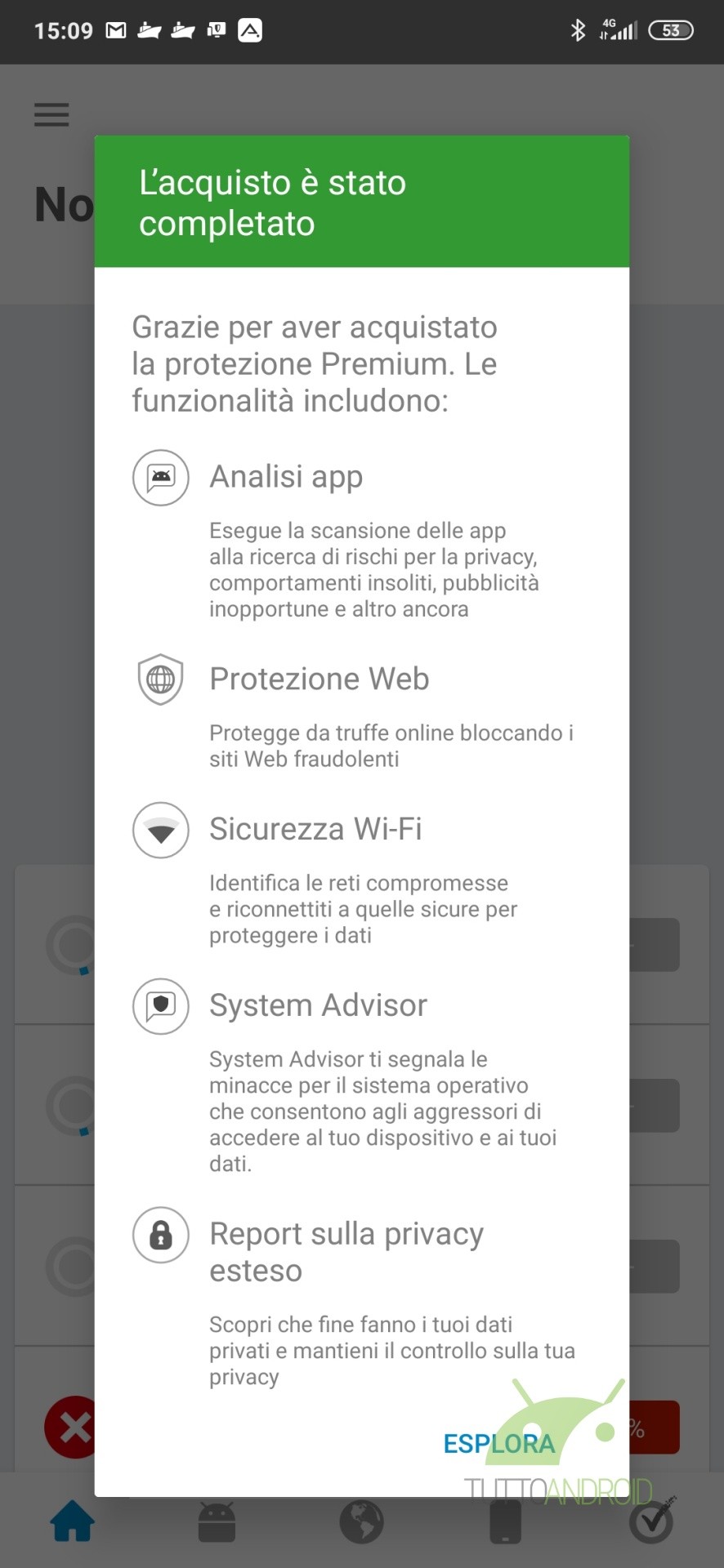Screen dimensions: 724x1568
Task: Open the hamburger drawer menu
Action: (51, 114)
